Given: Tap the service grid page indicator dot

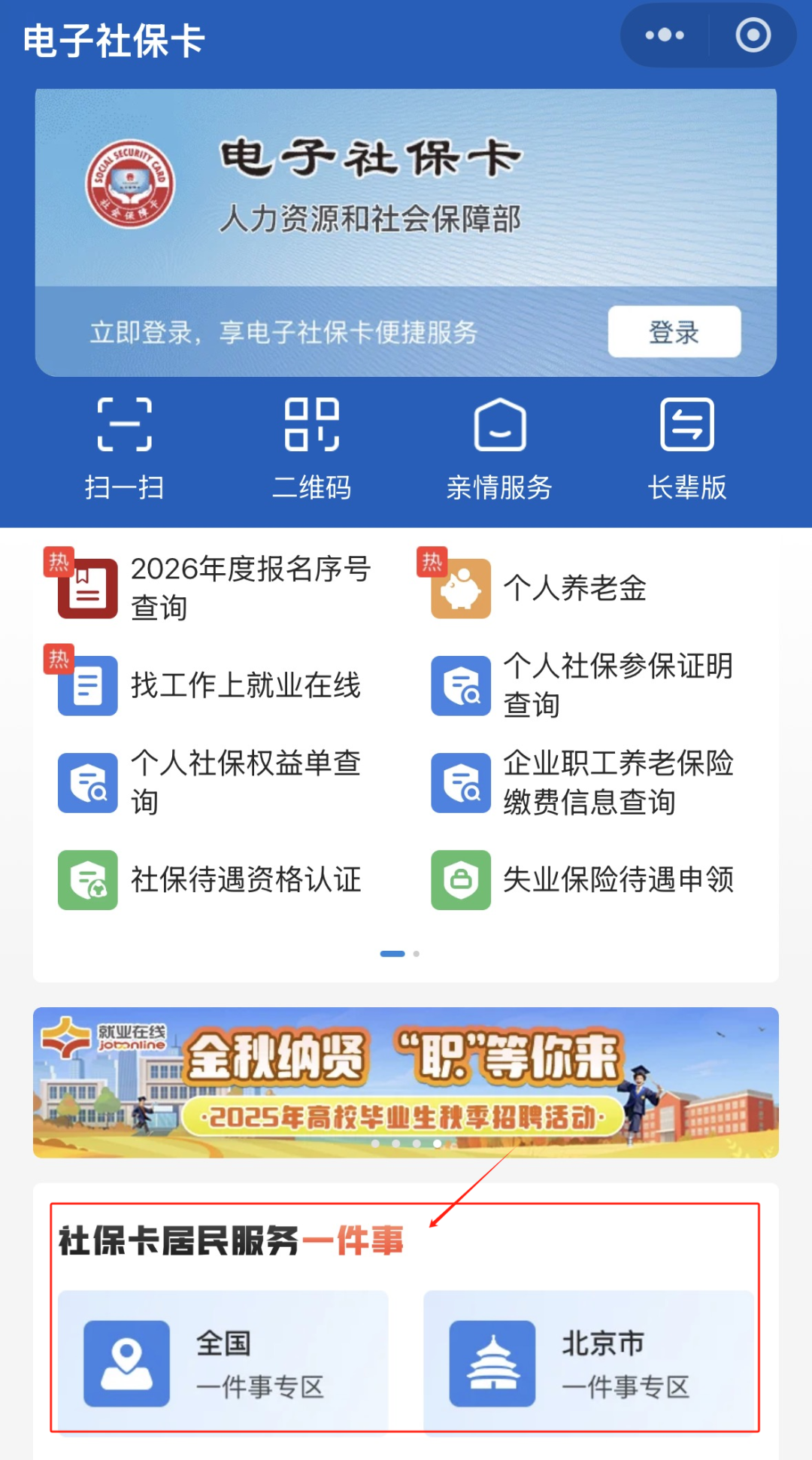Looking at the screenshot, I should point(416,954).
